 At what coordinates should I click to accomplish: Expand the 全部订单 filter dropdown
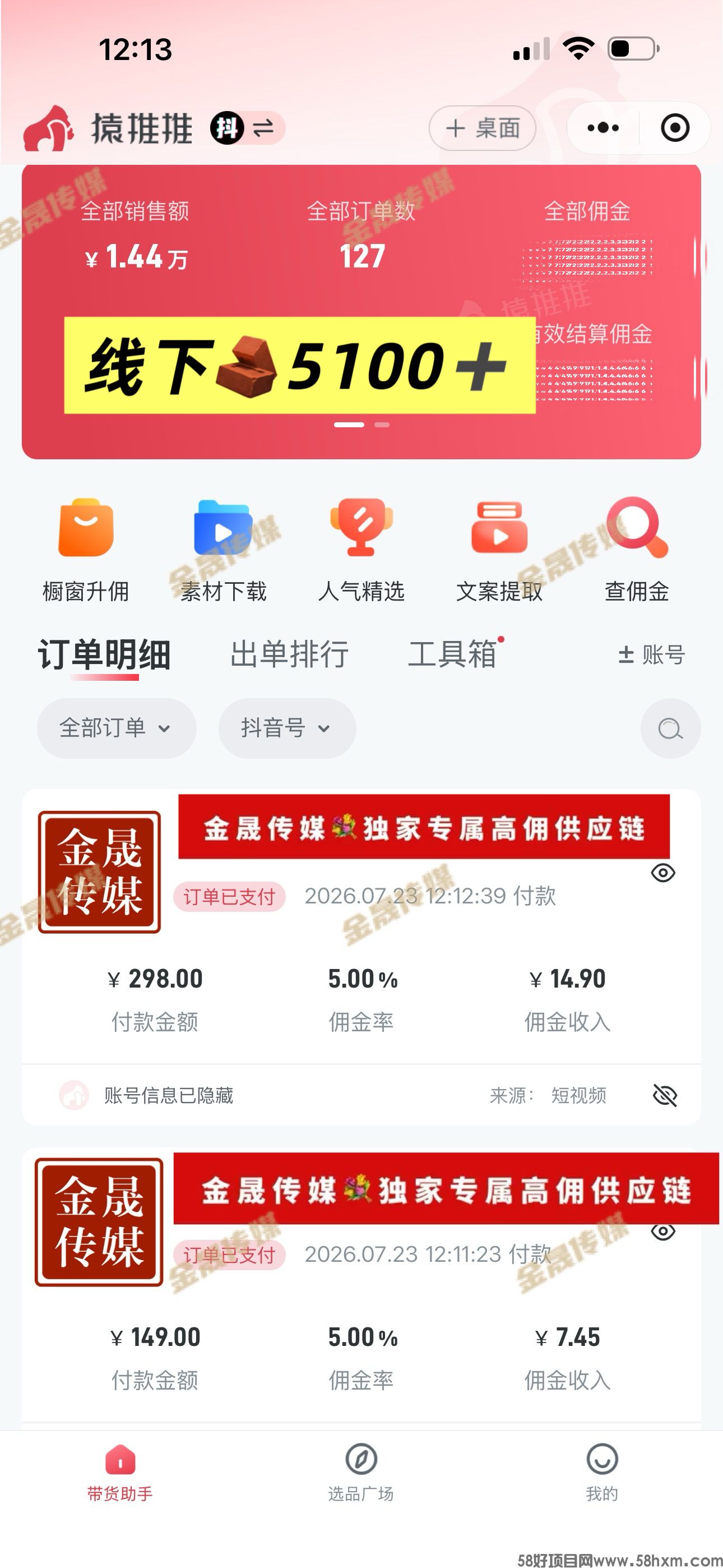116,728
